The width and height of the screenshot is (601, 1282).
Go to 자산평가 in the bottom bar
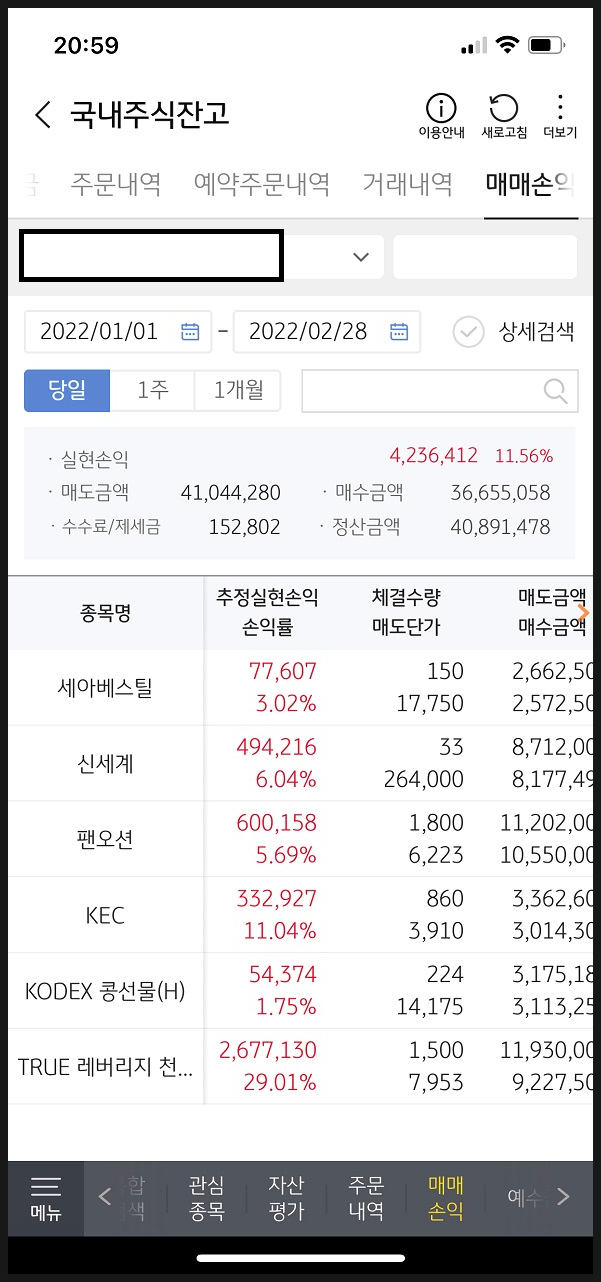(286, 1197)
